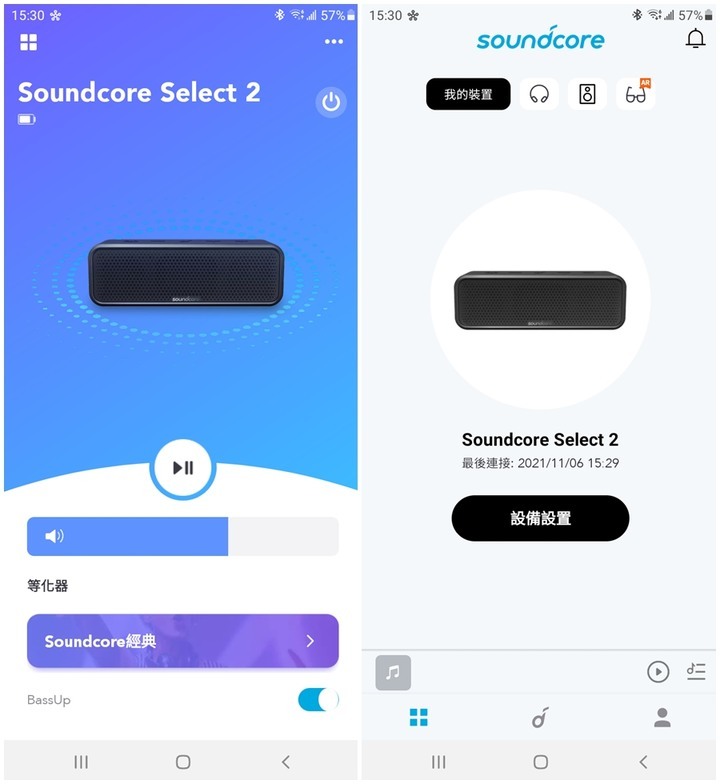
Task: Open the headphones category icon
Action: (539, 94)
